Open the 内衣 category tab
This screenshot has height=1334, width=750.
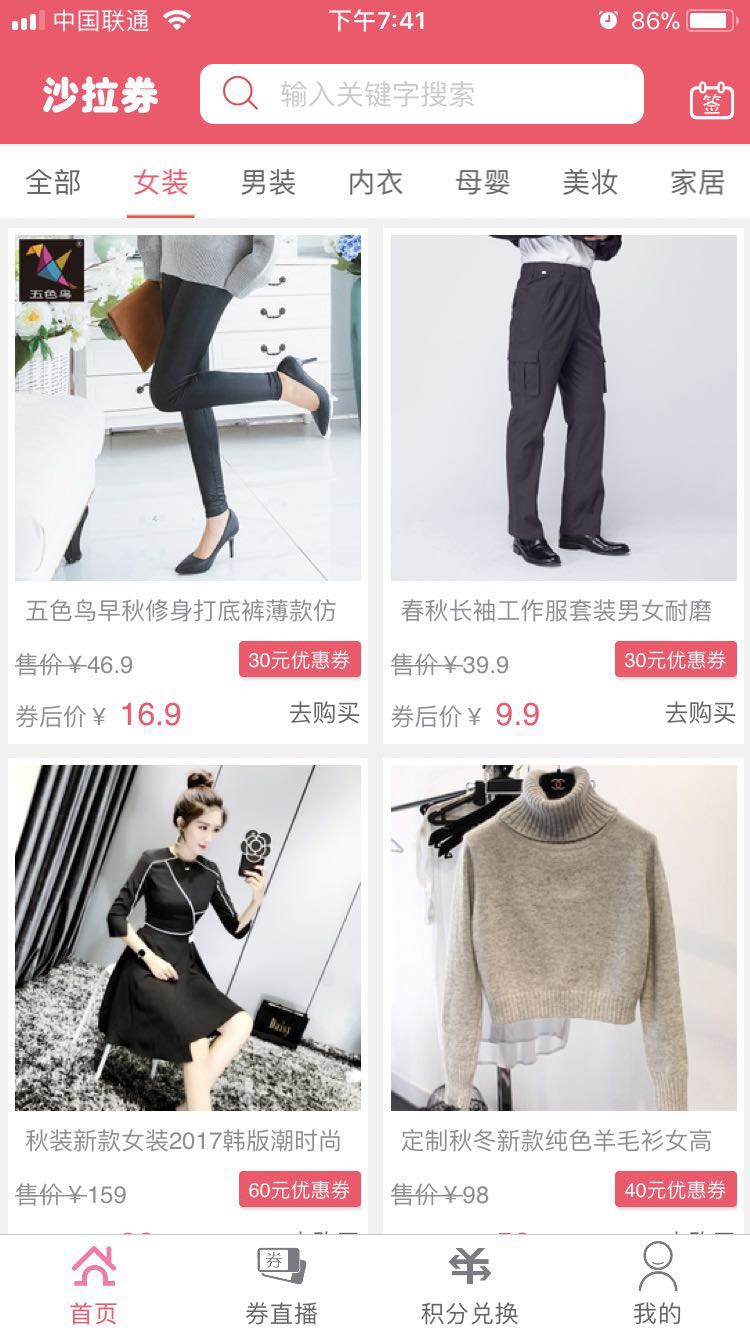pyautogui.click(x=375, y=182)
